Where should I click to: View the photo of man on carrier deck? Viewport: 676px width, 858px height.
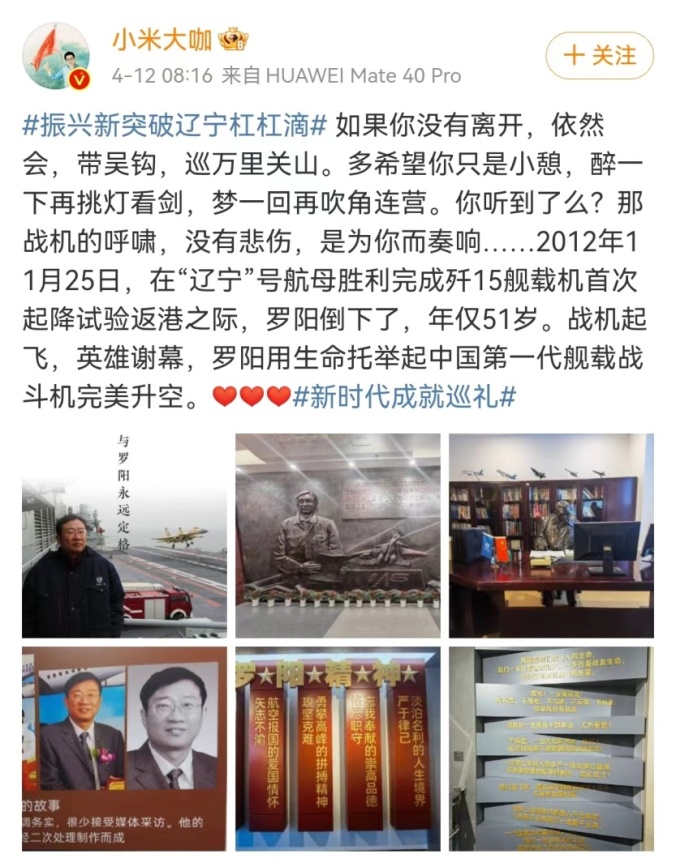[124, 535]
